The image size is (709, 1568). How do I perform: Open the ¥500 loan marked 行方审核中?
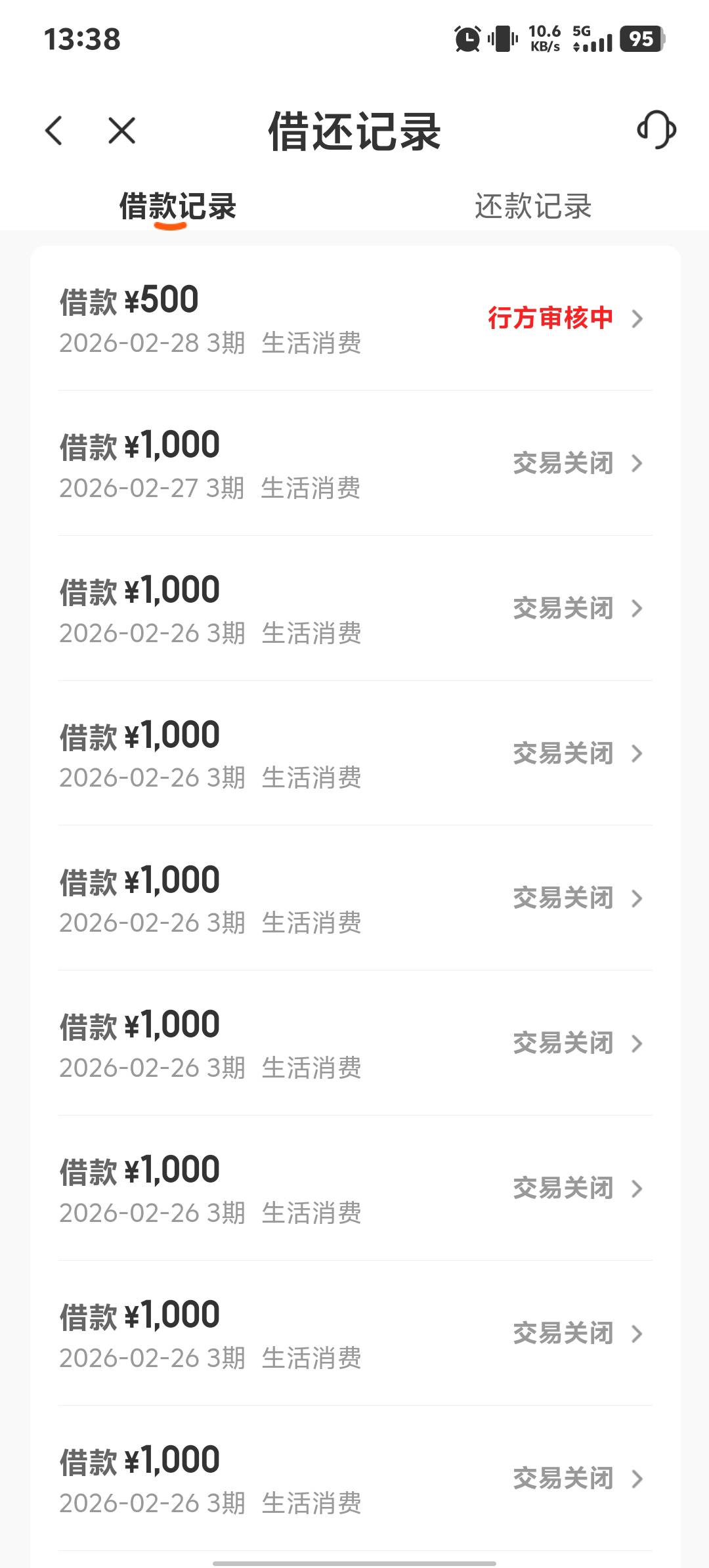(354, 319)
